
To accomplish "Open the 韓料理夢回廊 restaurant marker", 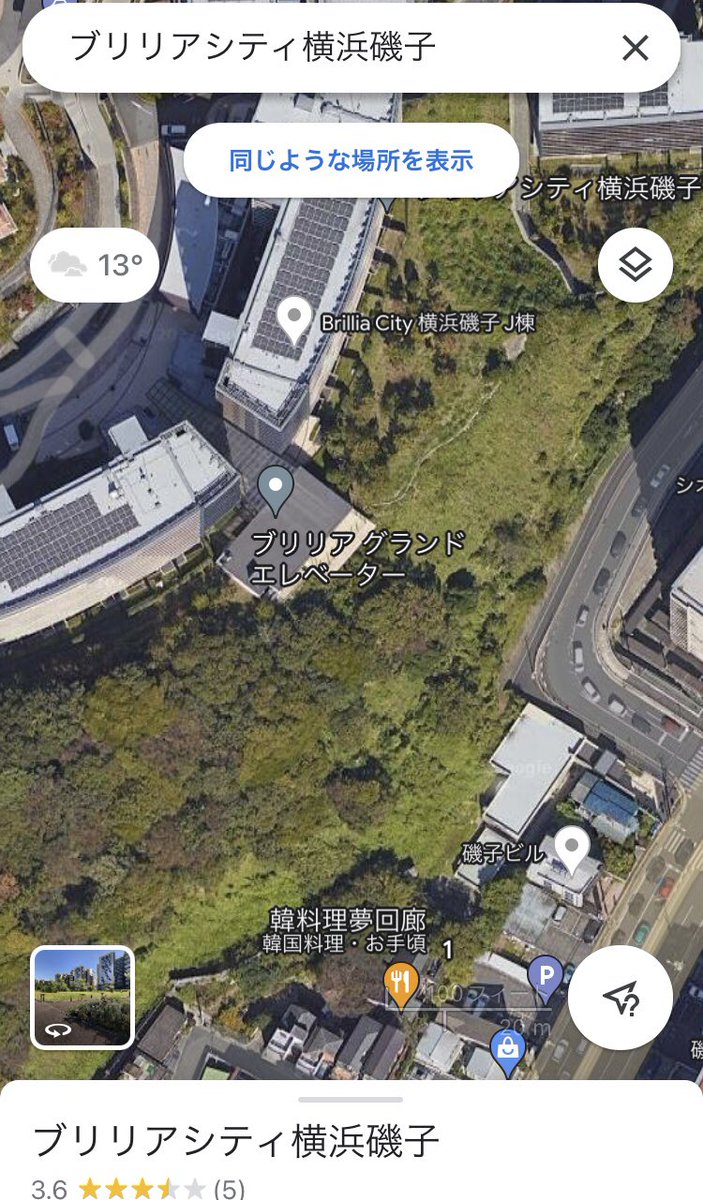I will coord(401,985).
